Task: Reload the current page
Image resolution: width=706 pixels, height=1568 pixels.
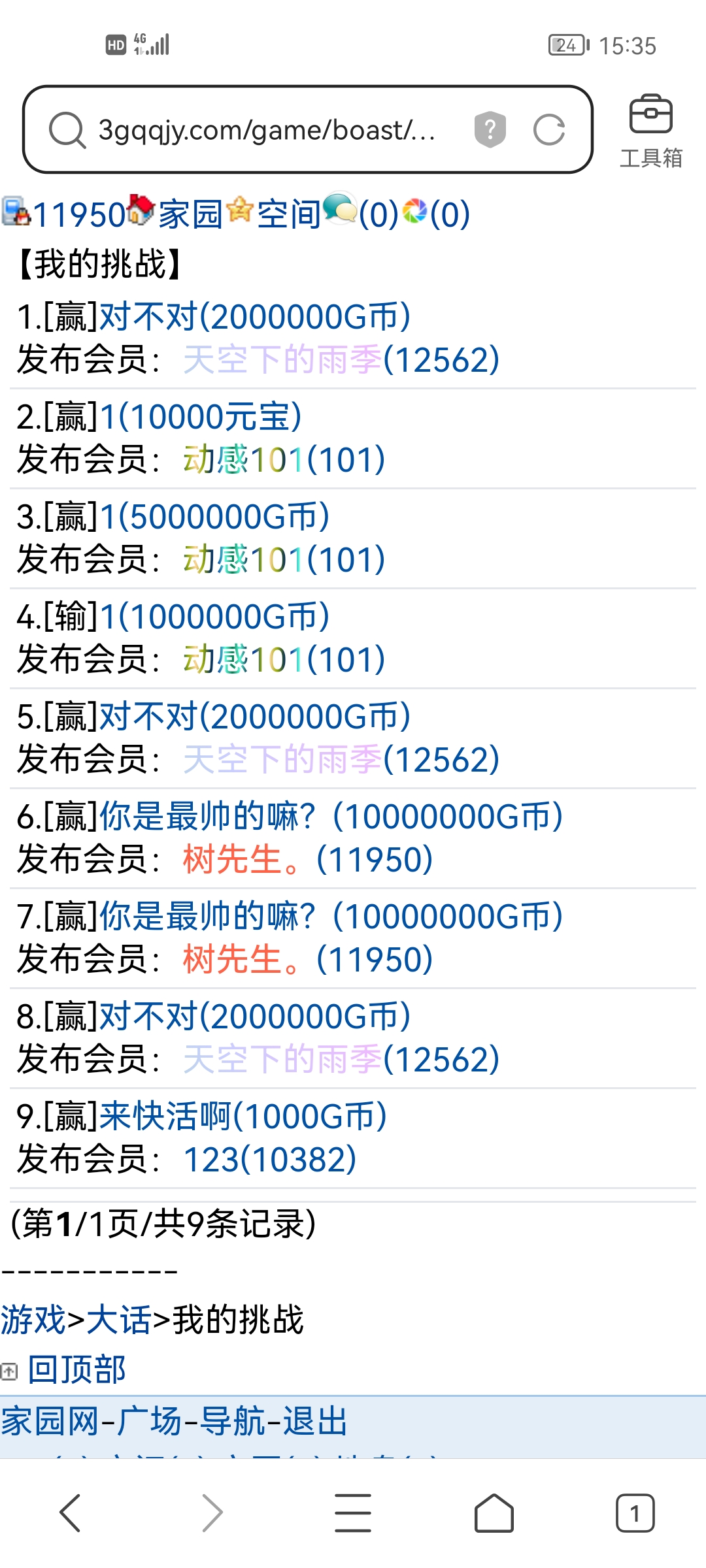Action: pos(548,130)
